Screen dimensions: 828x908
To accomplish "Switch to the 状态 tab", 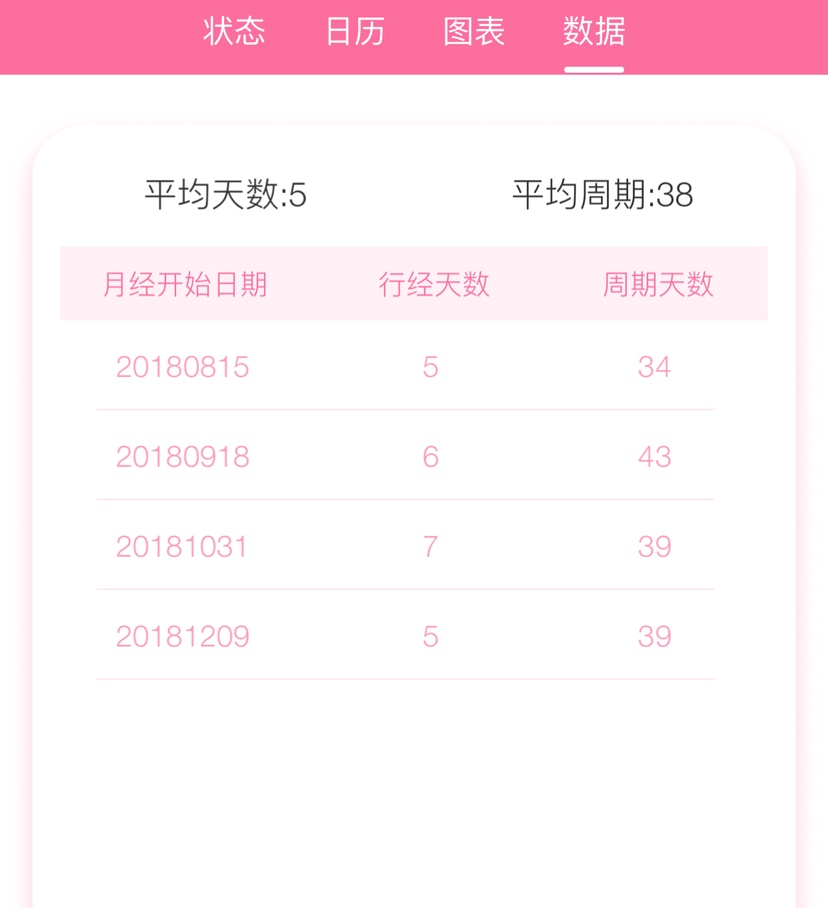I will click(234, 31).
